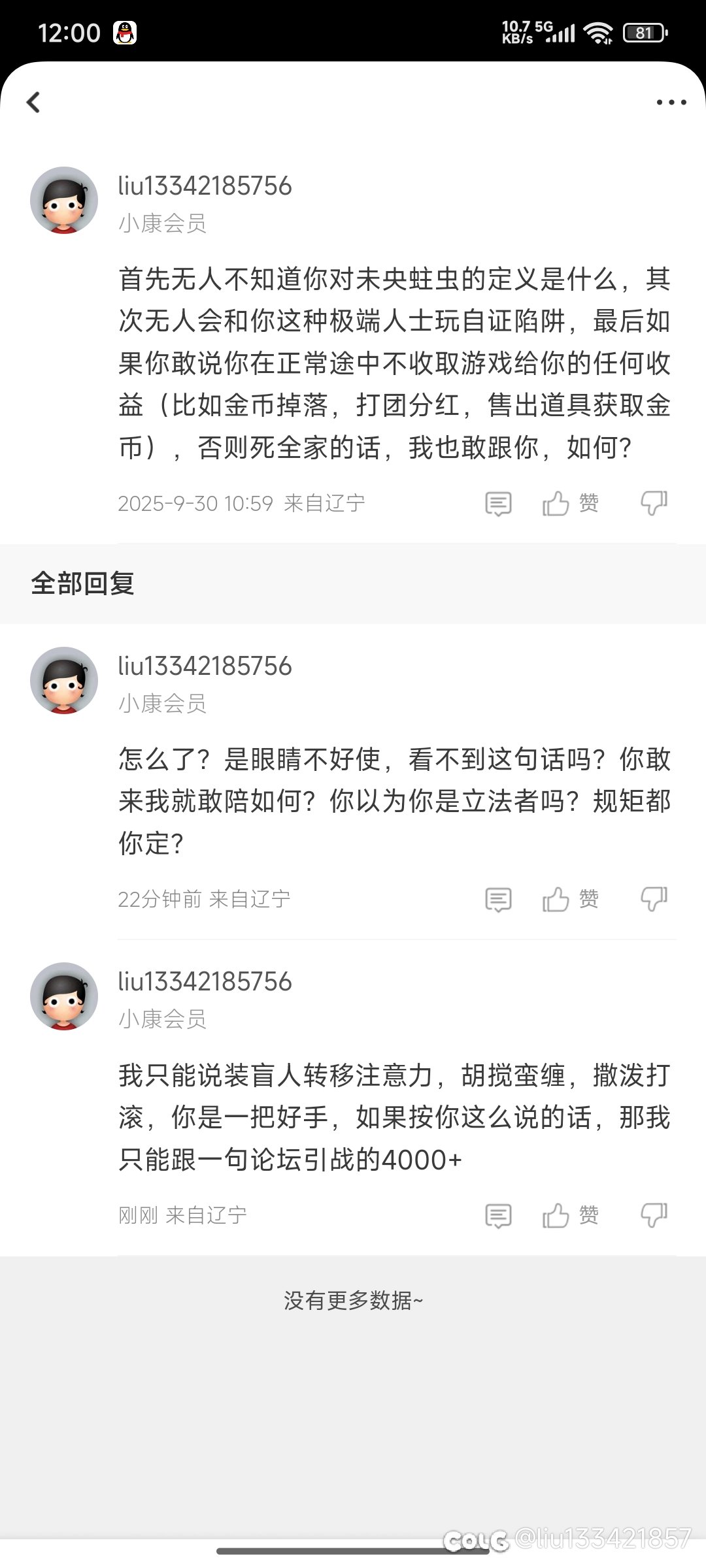The width and height of the screenshot is (706, 1568).
Task: Reply to the comment from 22分钟前
Action: pos(498,900)
